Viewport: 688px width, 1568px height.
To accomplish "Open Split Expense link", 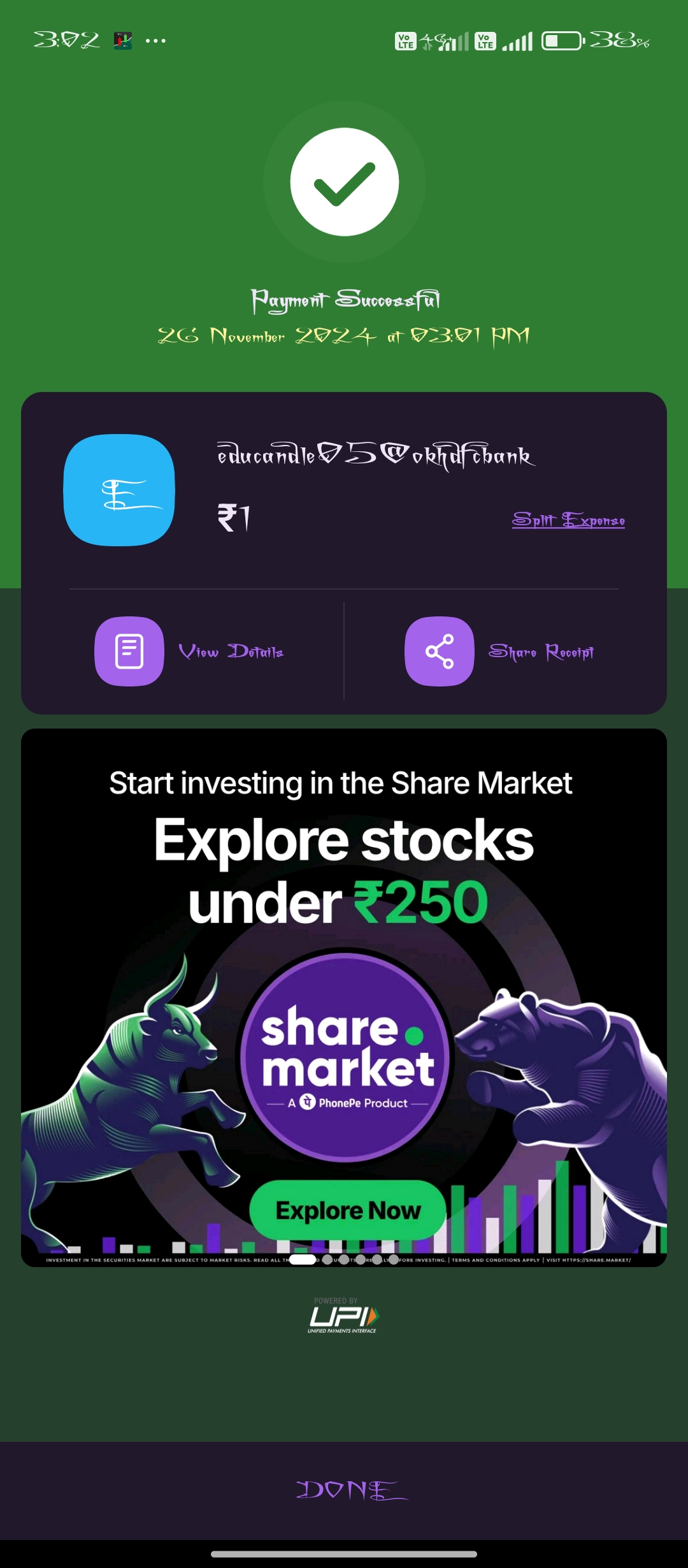I will pyautogui.click(x=568, y=520).
